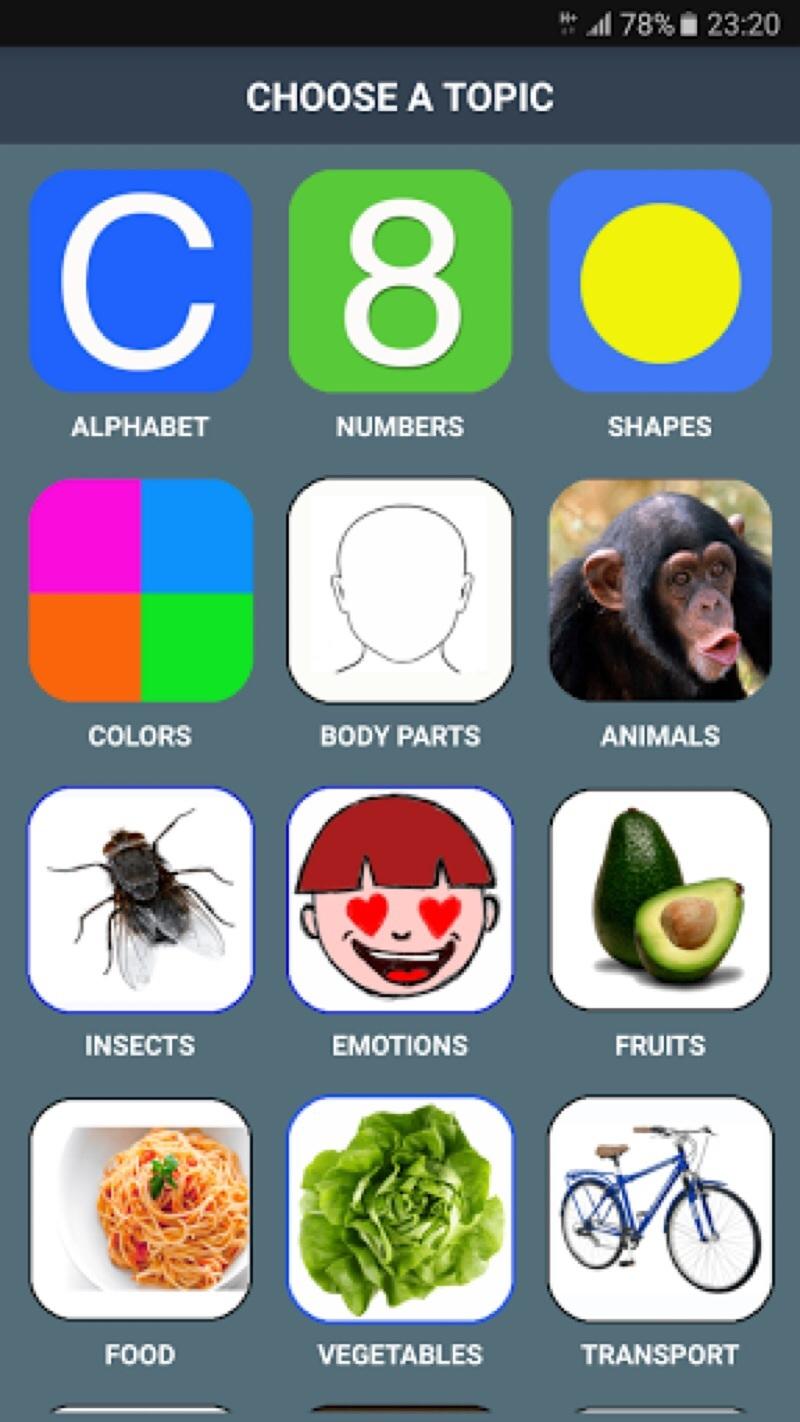This screenshot has height=1422, width=800.
Task: Select the Insects topic
Action: coord(140,900)
